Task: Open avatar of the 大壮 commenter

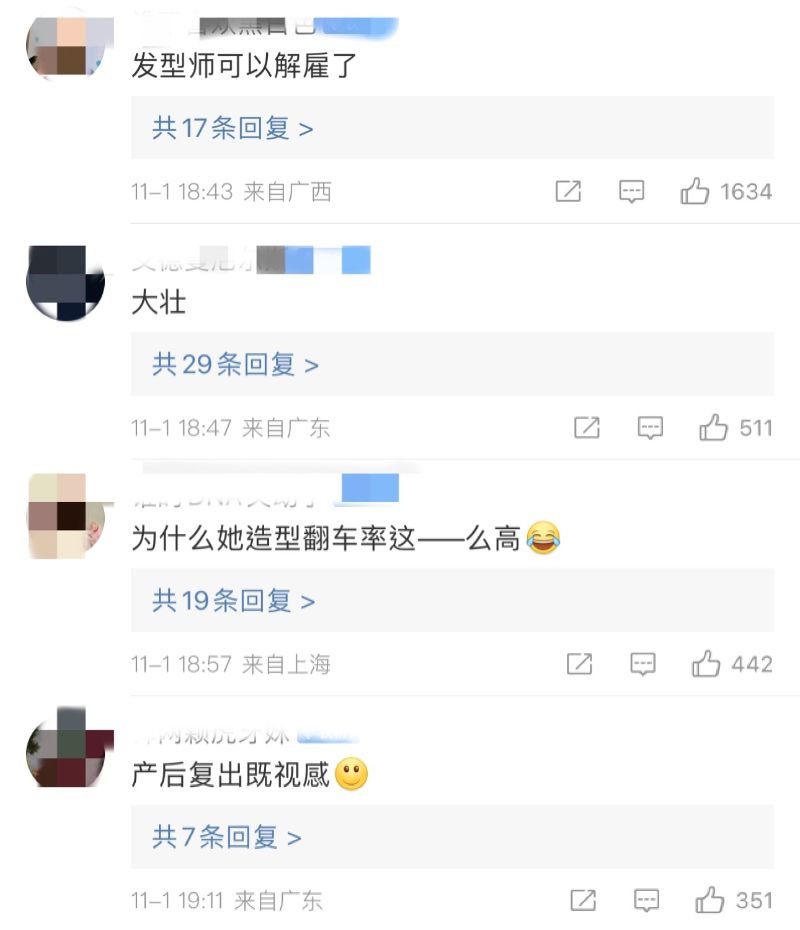Action: coord(65,281)
